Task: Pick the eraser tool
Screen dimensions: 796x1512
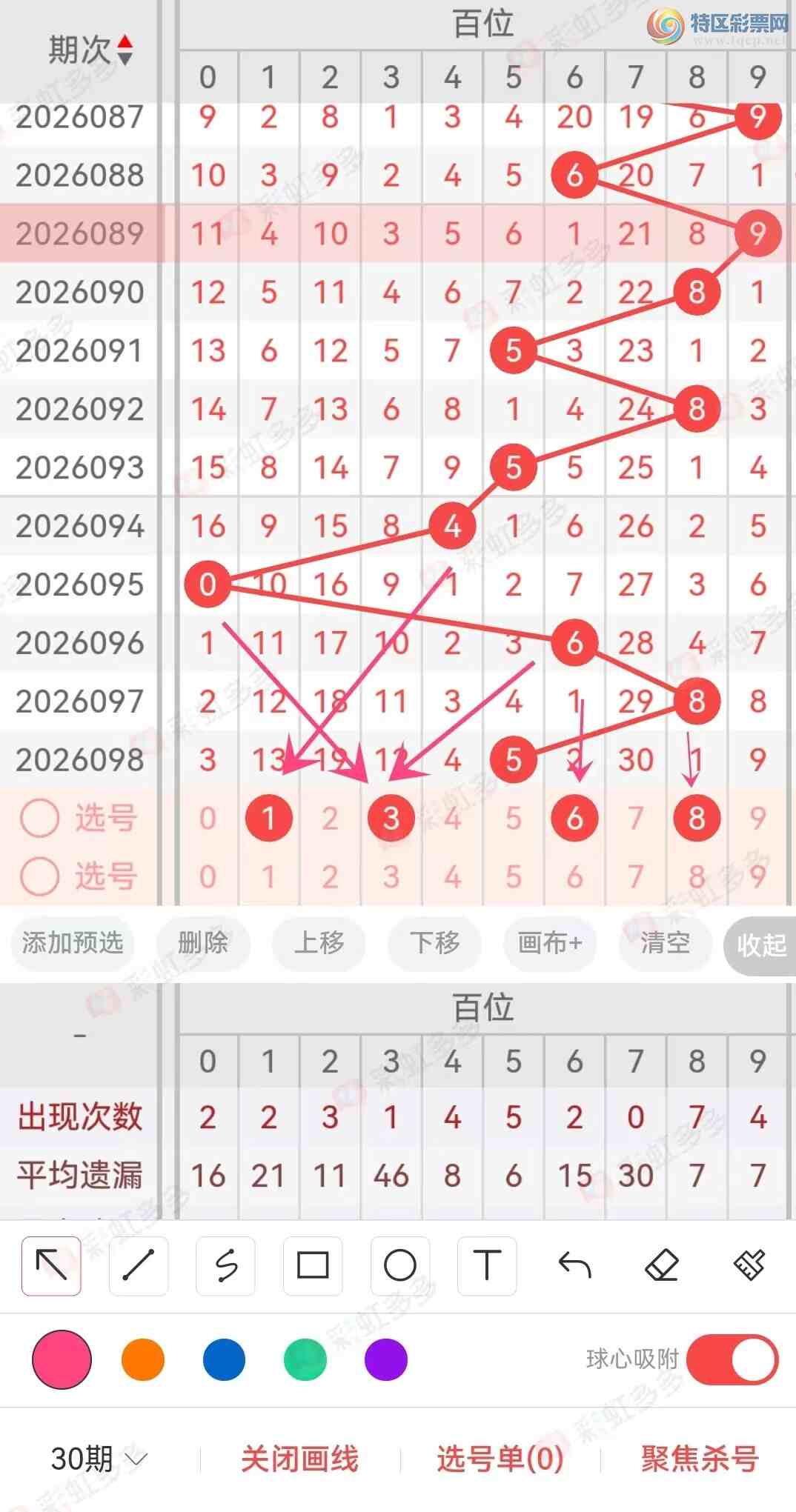Action: coord(662,1265)
